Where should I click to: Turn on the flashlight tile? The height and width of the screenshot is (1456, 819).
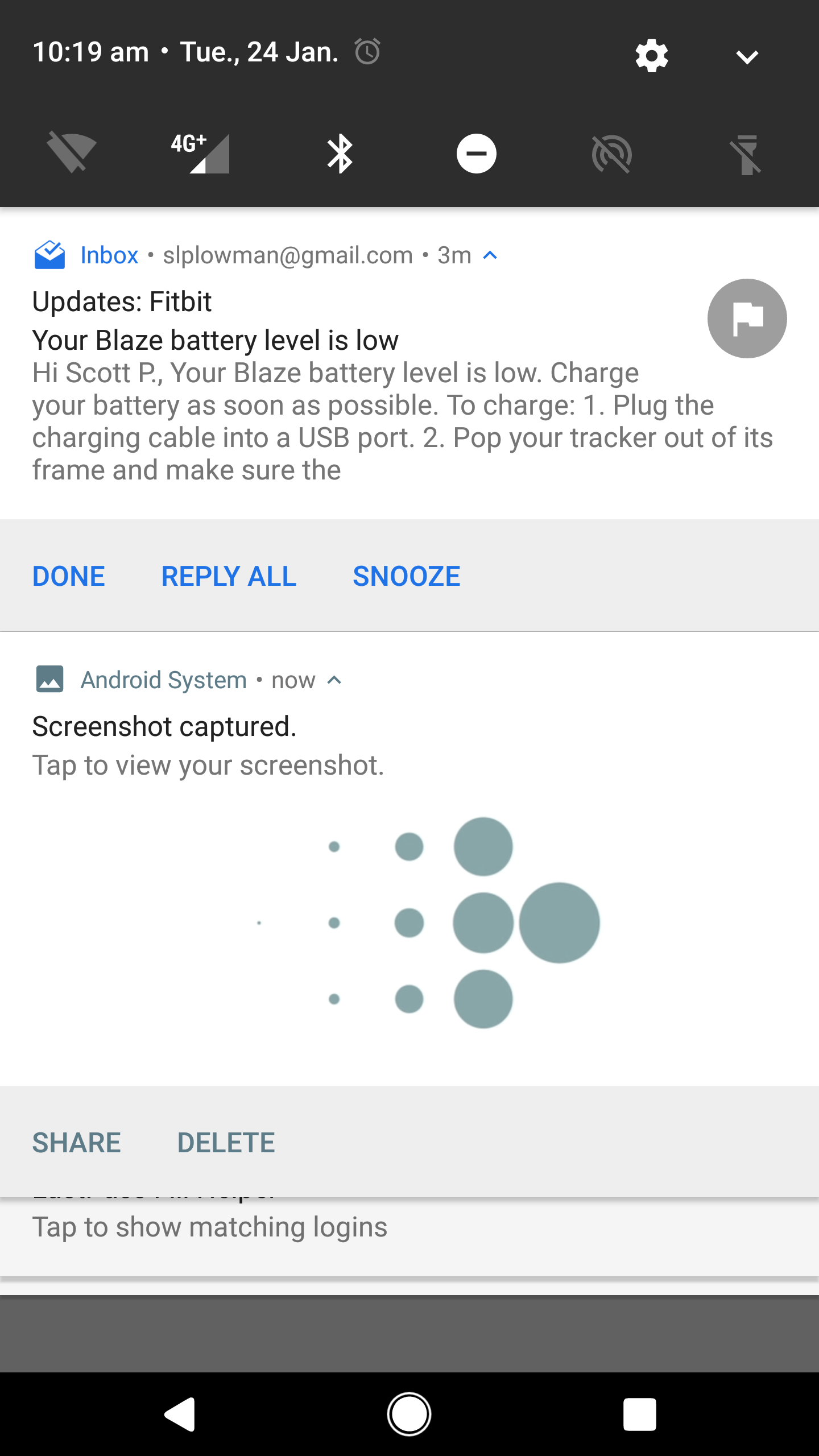747,154
